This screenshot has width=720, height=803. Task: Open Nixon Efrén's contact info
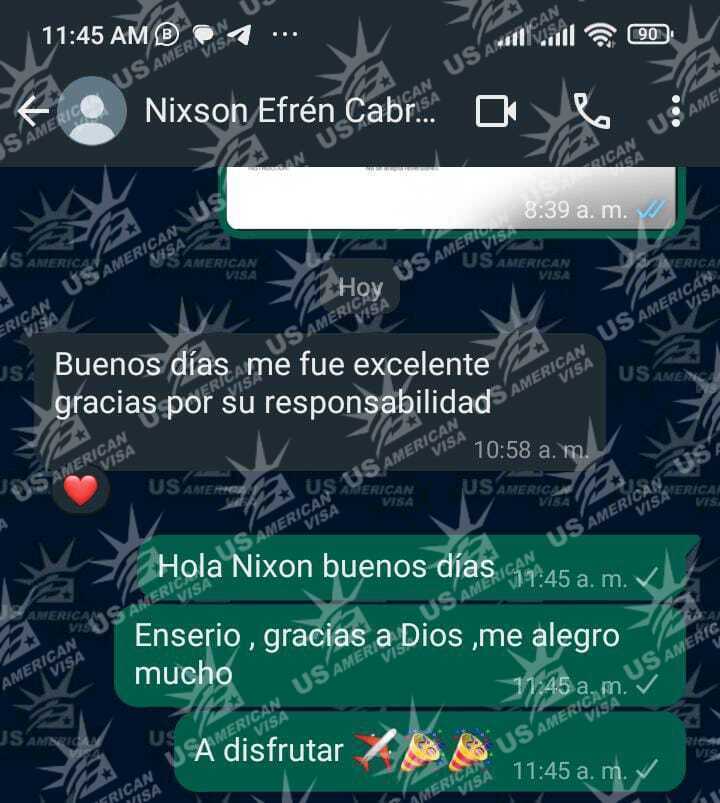[x=290, y=111]
